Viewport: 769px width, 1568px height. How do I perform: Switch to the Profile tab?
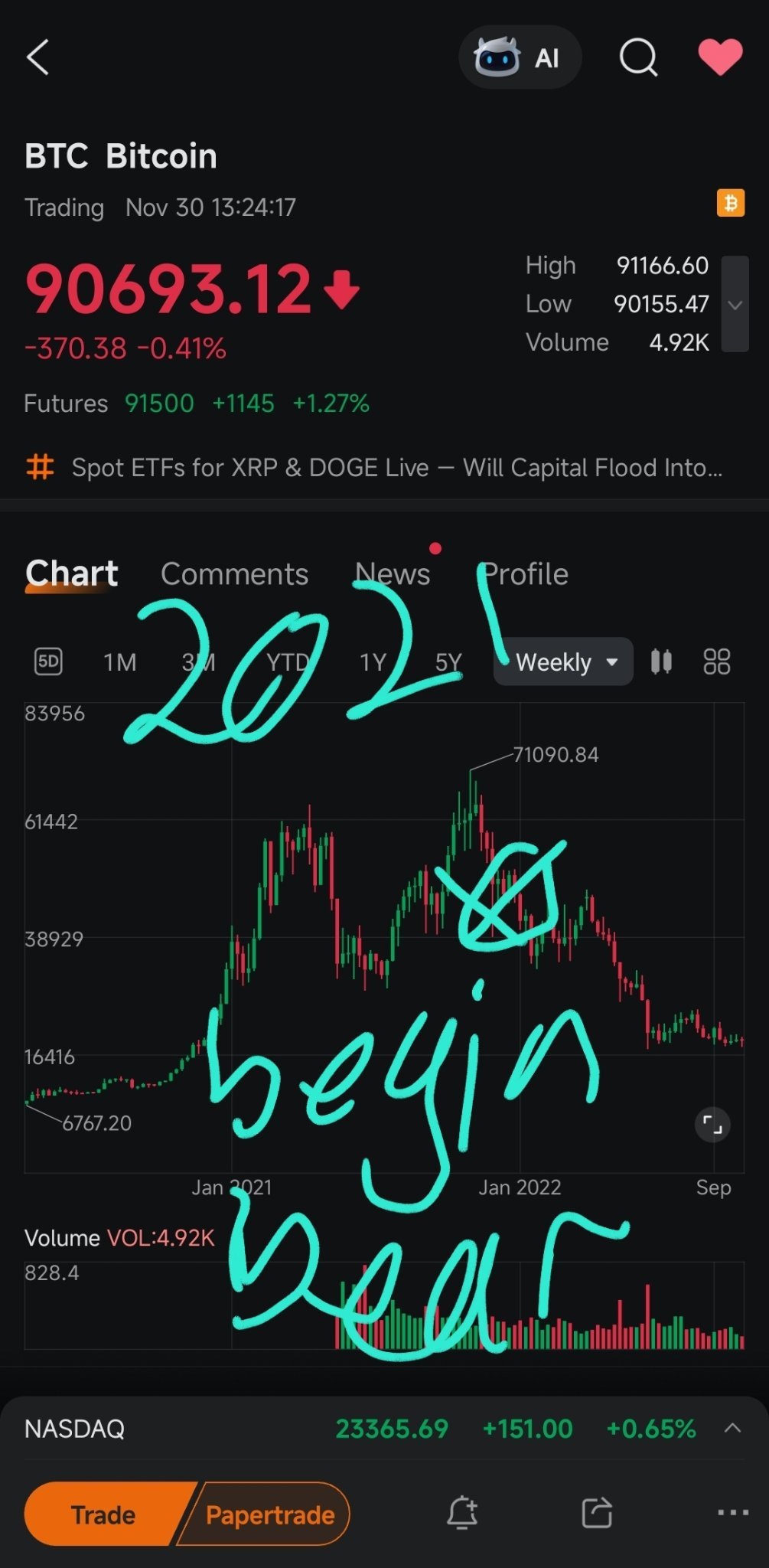[x=526, y=574]
